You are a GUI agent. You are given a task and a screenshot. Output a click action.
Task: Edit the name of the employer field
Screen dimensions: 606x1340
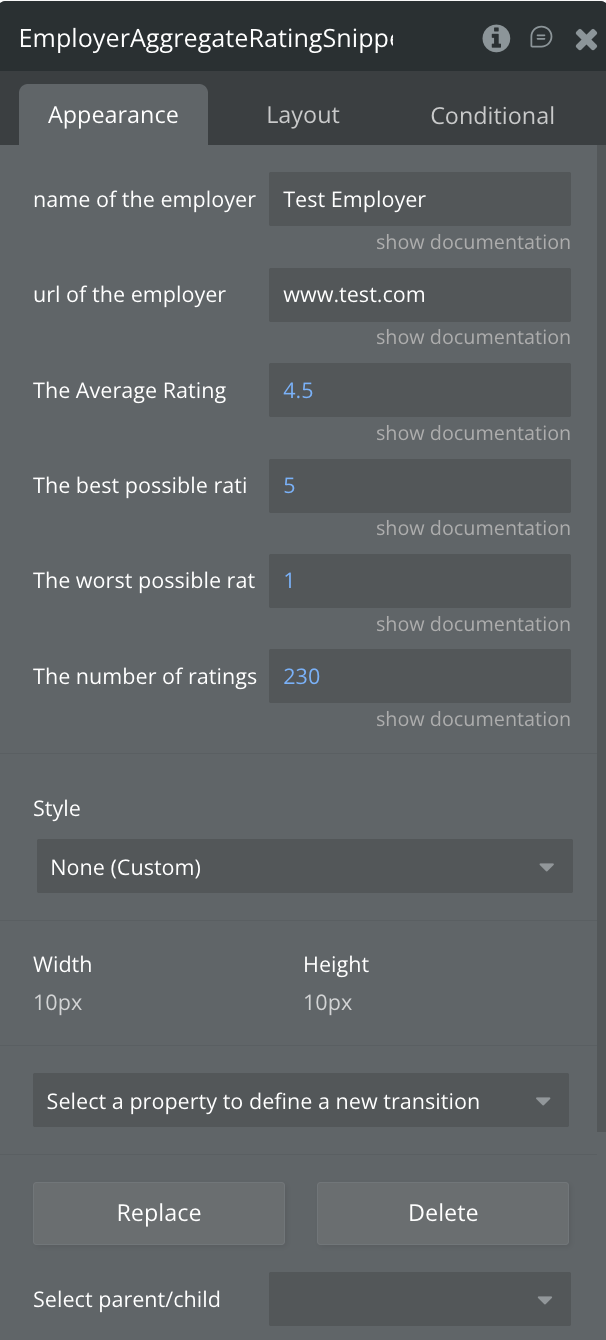[419, 199]
